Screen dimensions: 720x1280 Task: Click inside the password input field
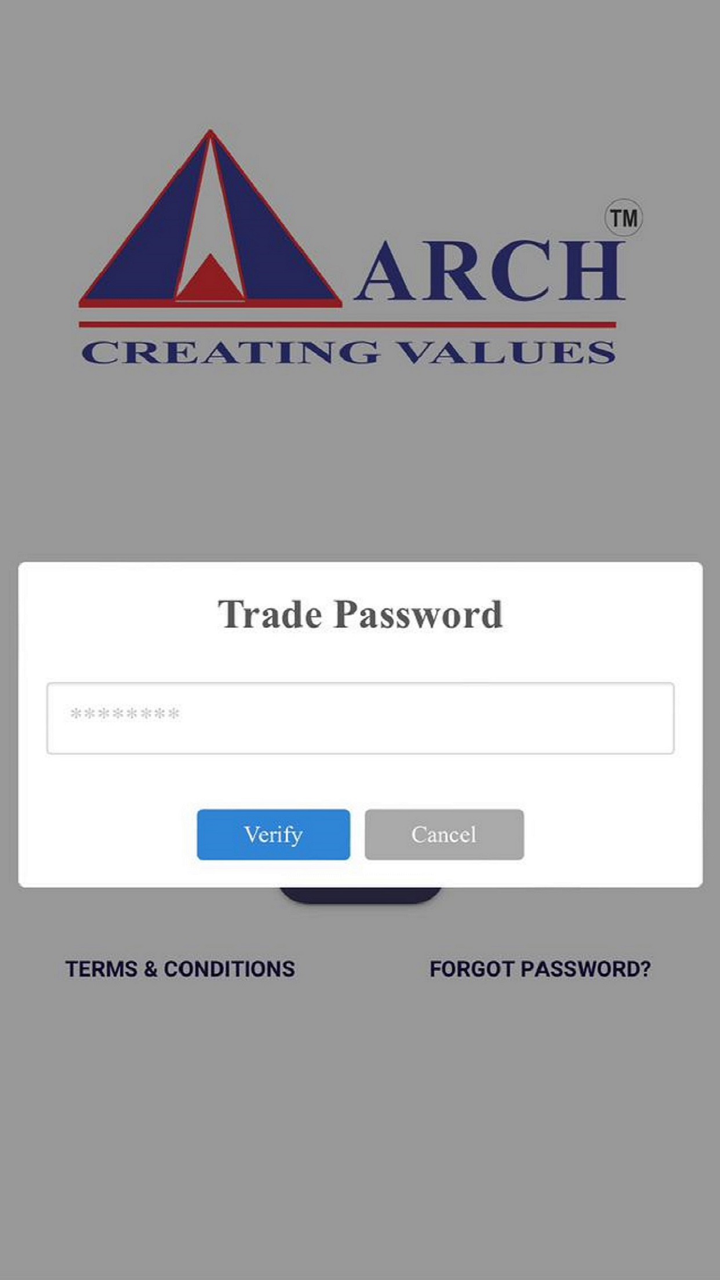click(x=360, y=717)
